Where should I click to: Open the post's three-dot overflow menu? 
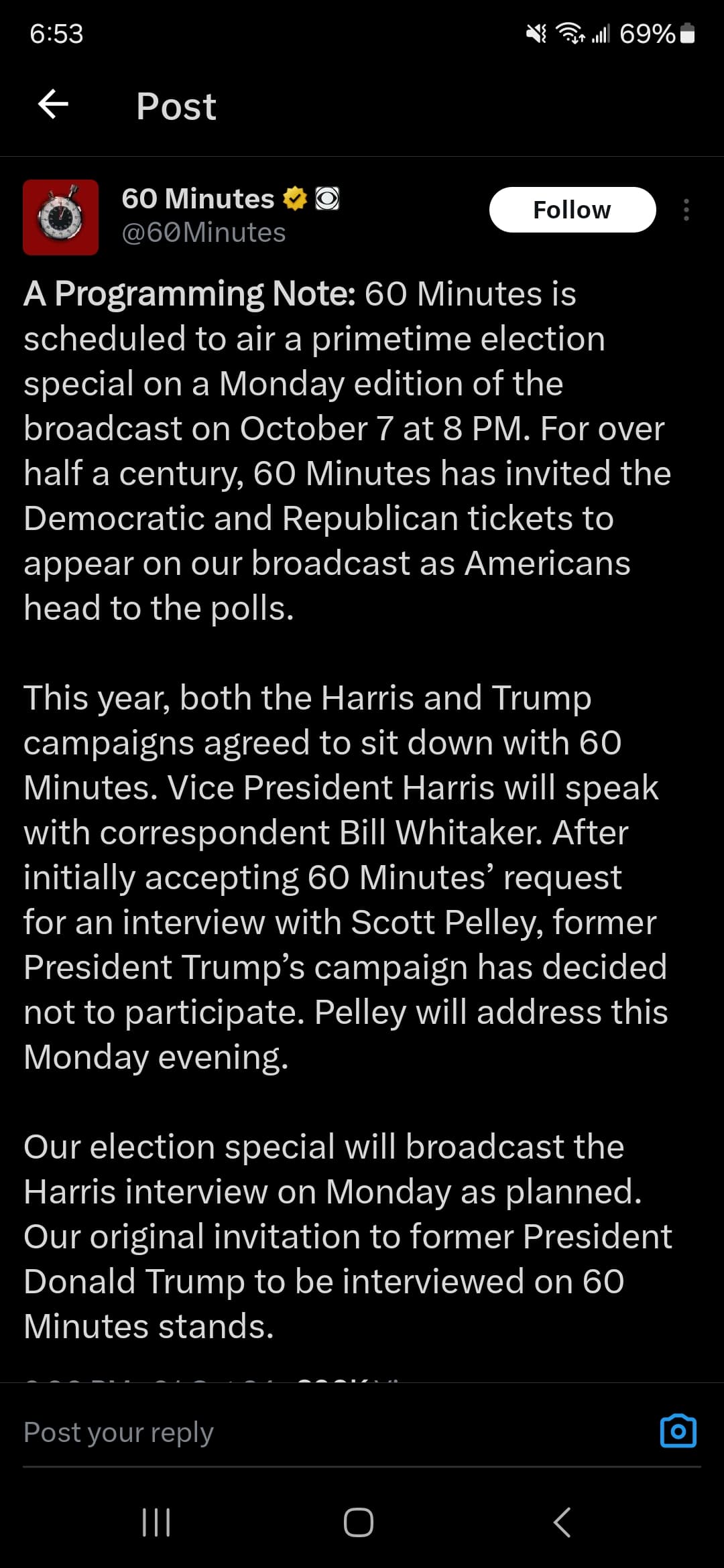(x=686, y=210)
